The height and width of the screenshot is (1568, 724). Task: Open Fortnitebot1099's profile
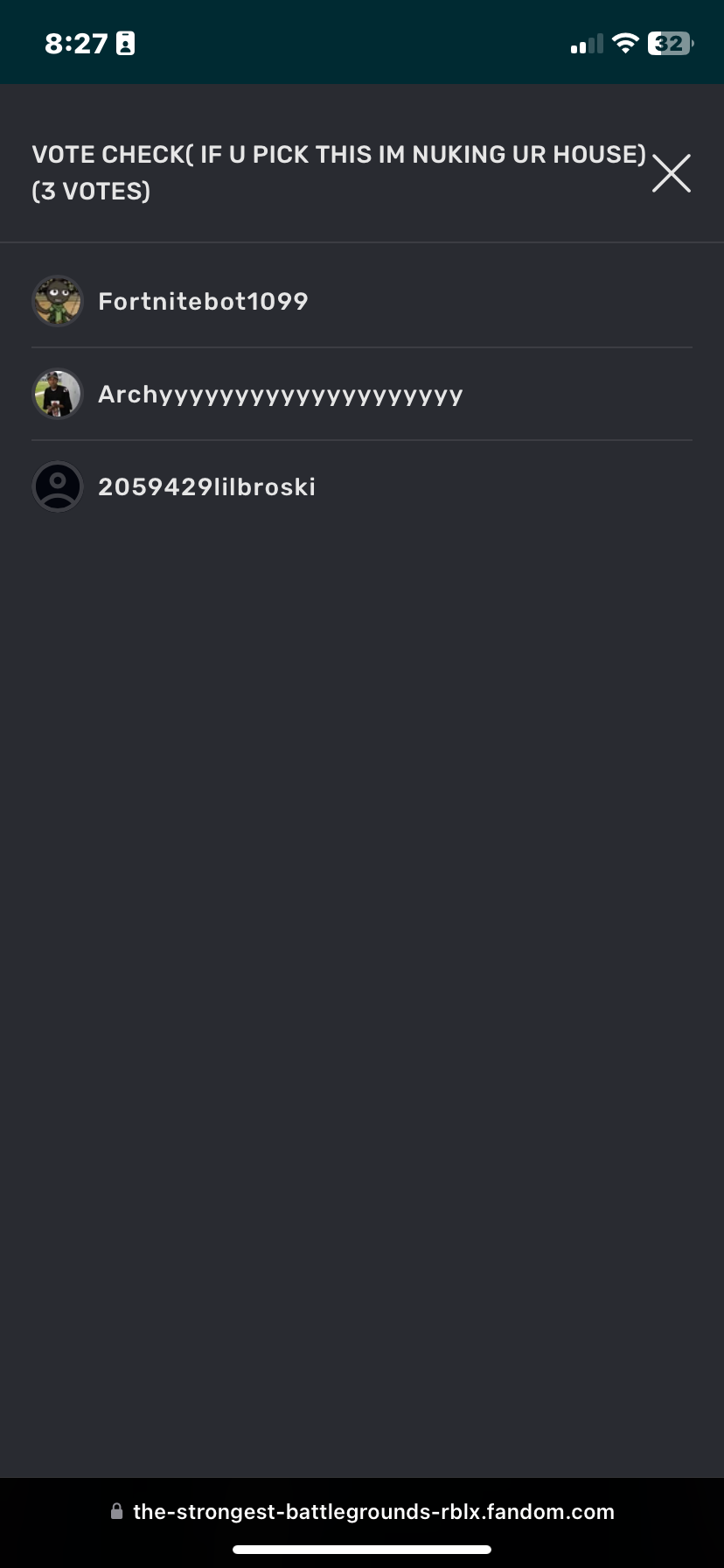pyautogui.click(x=203, y=302)
